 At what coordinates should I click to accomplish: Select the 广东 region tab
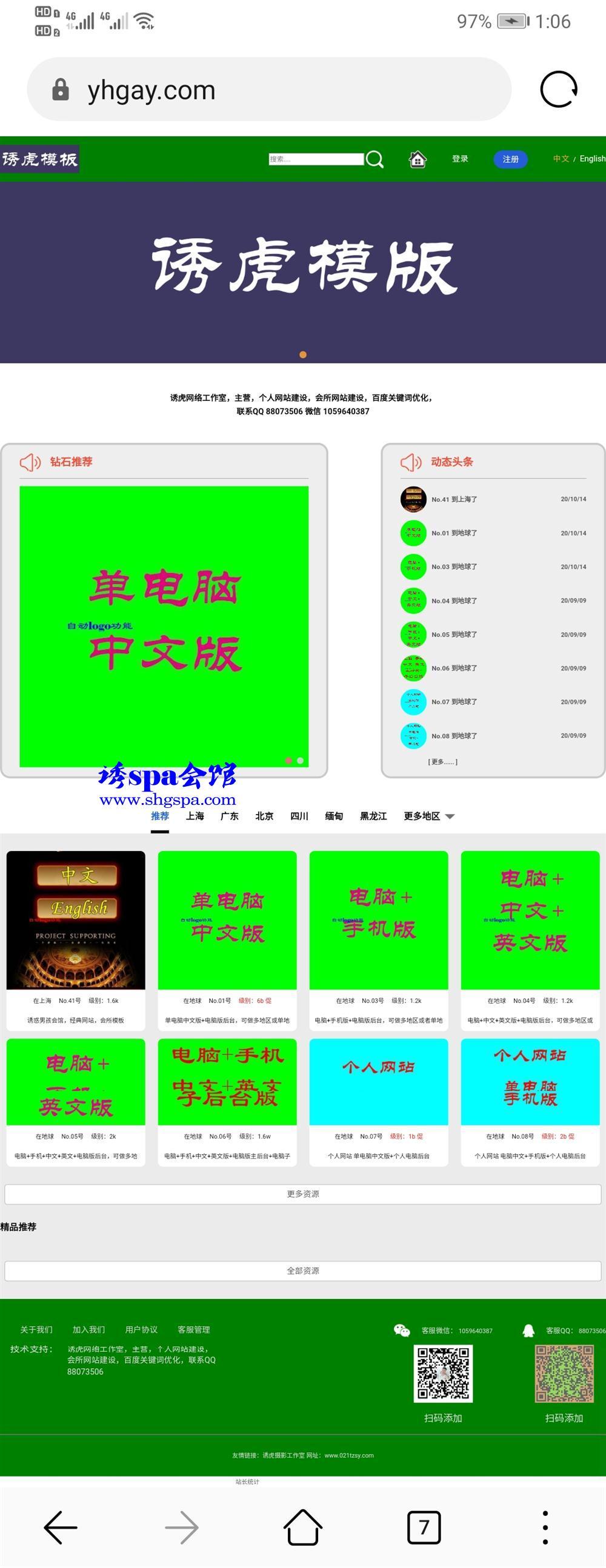(230, 816)
